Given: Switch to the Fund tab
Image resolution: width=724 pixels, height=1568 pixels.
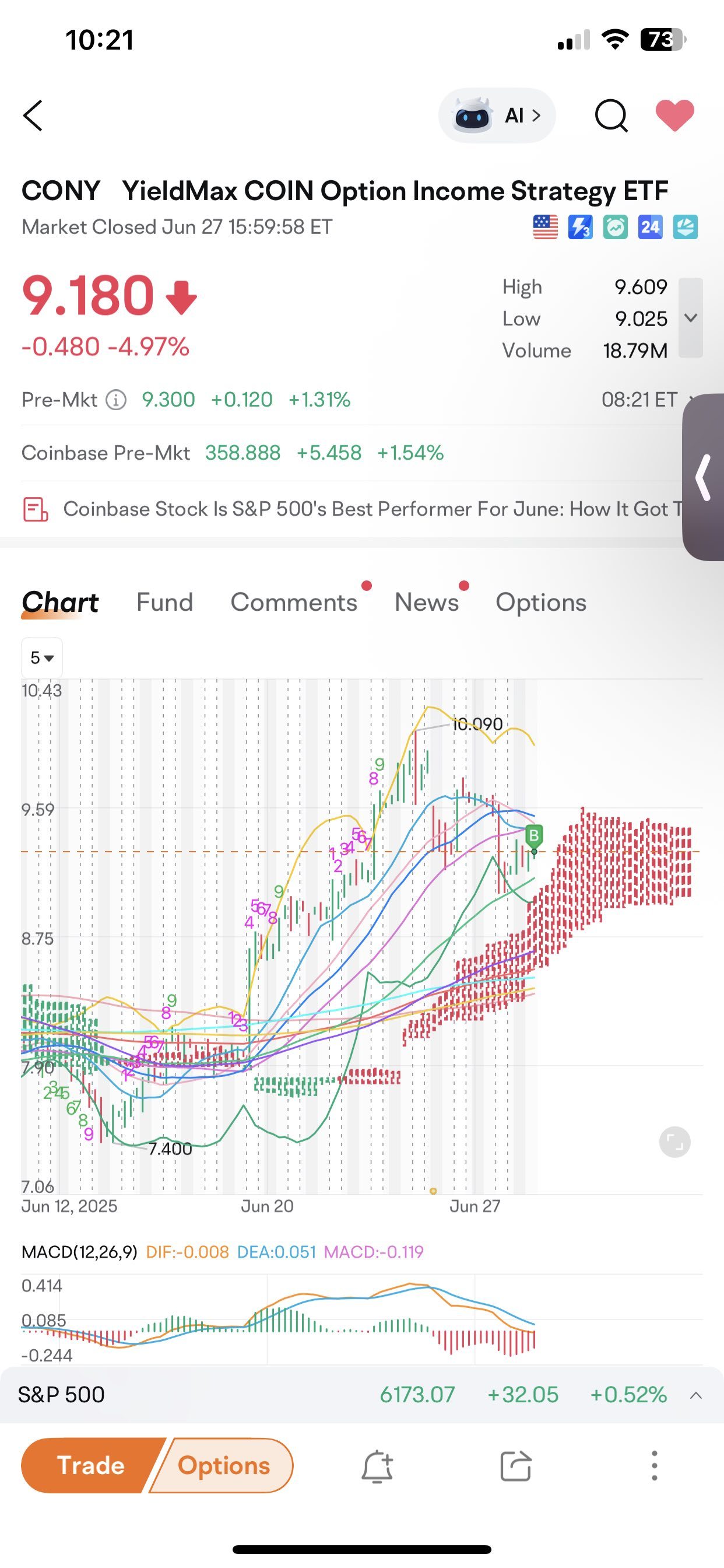Looking at the screenshot, I should (x=164, y=602).
